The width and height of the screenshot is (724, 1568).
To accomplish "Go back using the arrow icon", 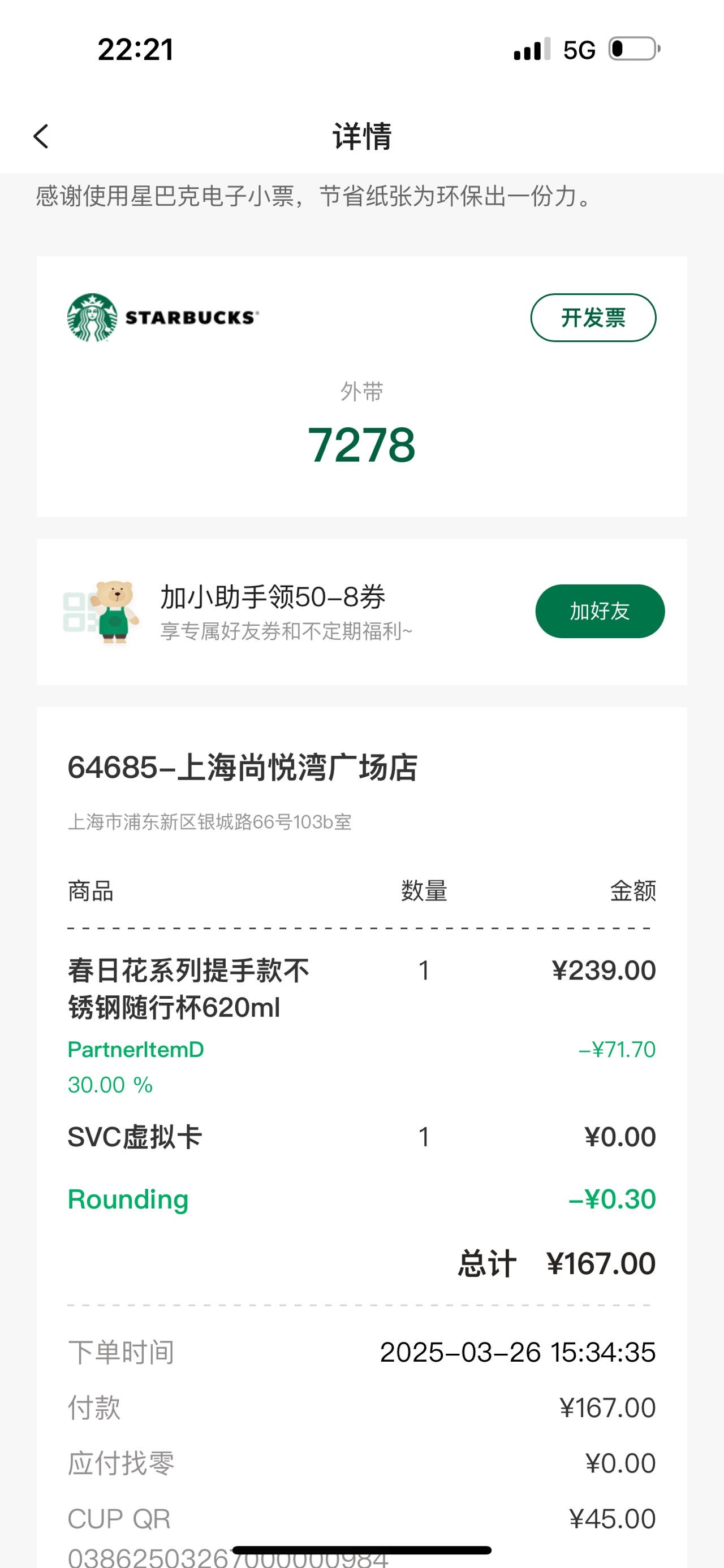I will [x=41, y=136].
